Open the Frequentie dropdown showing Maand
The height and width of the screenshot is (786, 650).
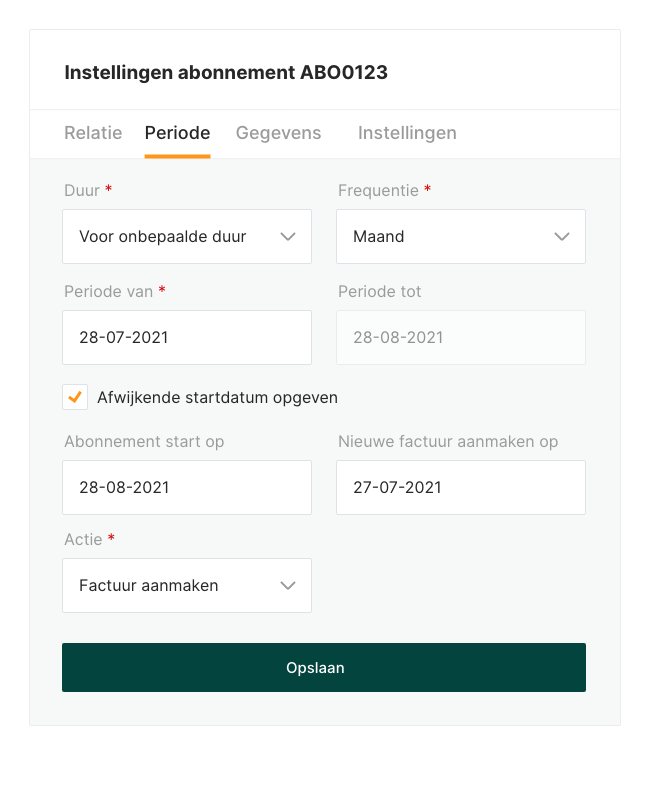pyautogui.click(x=461, y=237)
